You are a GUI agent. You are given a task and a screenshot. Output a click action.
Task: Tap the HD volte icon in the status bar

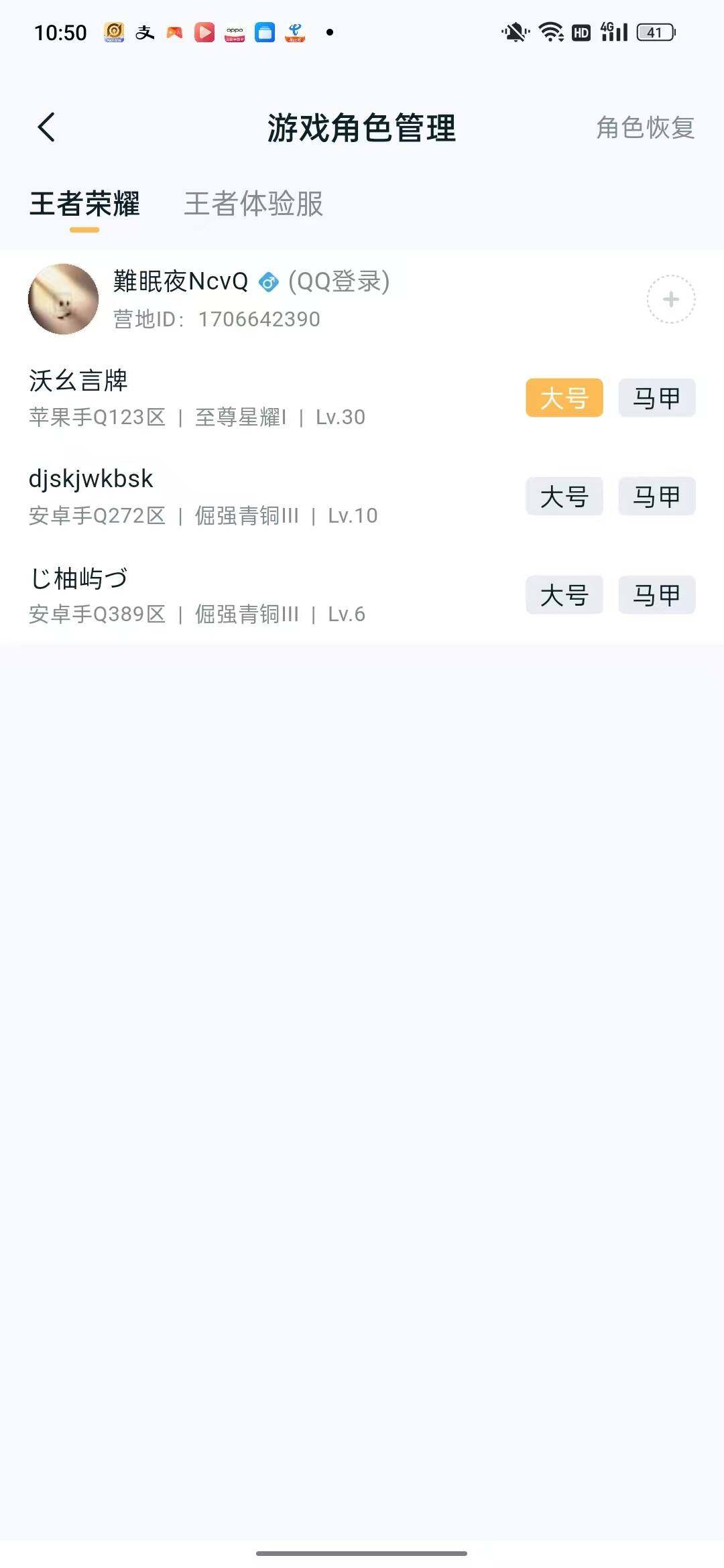pos(582,31)
